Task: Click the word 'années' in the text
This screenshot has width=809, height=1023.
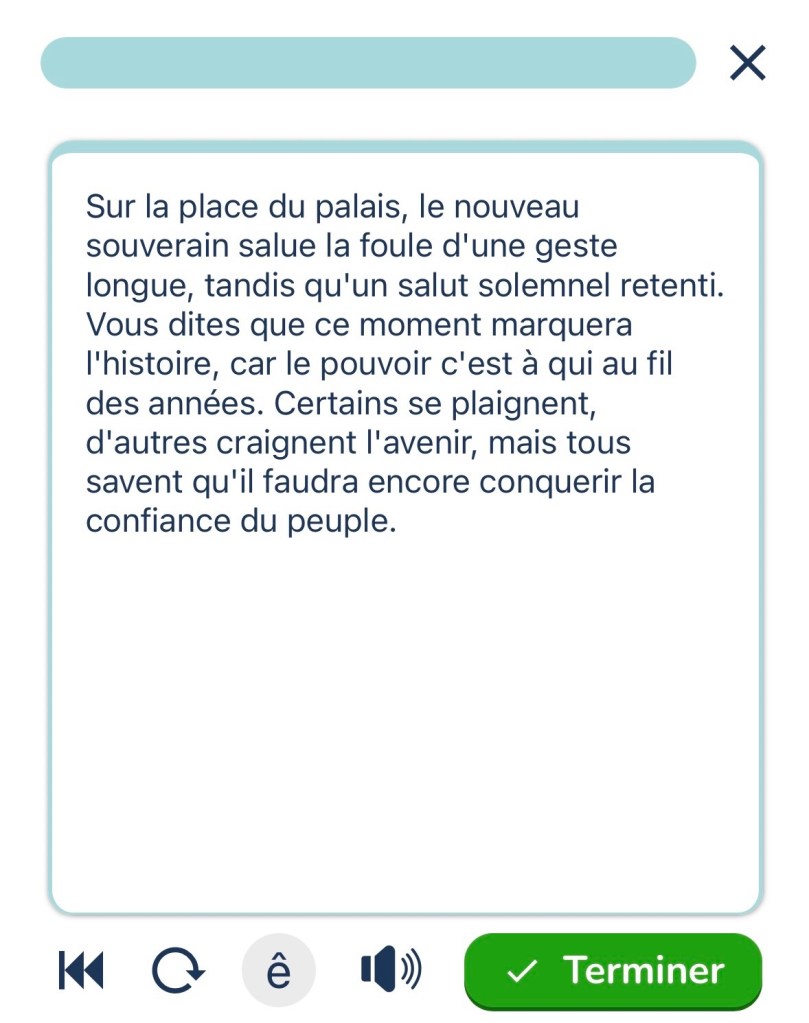Action: [198, 404]
